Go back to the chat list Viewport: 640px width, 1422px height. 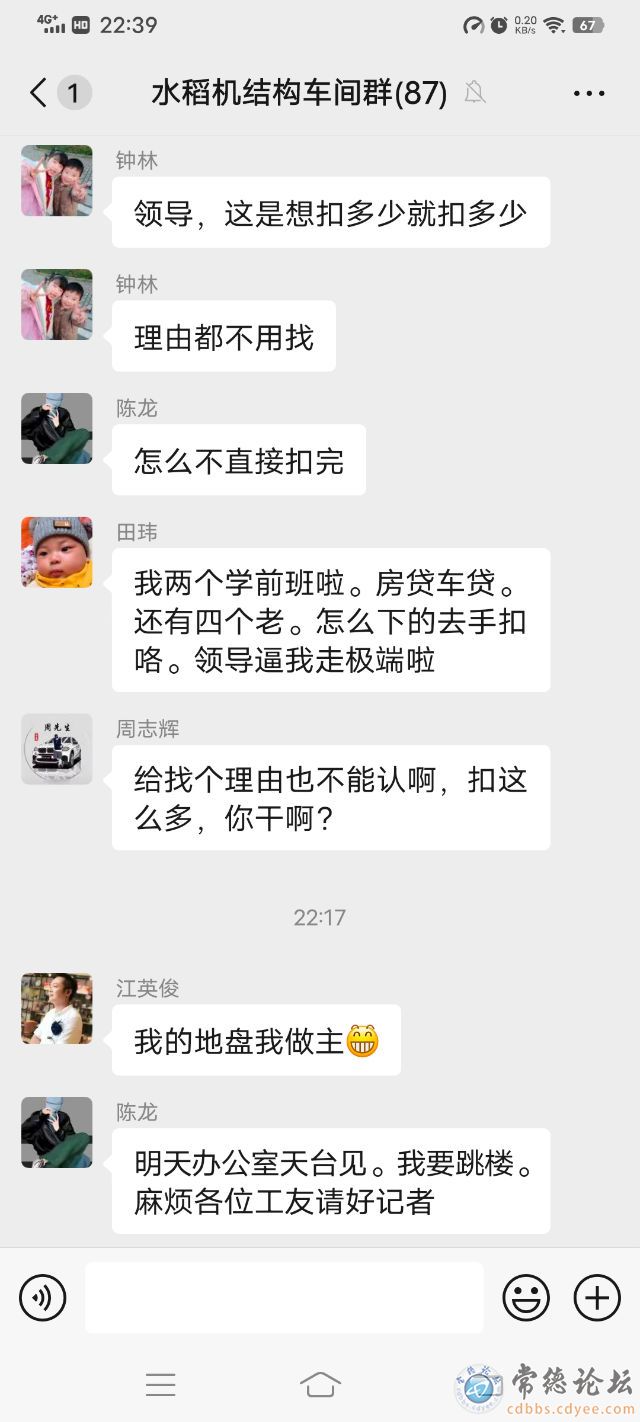point(39,93)
